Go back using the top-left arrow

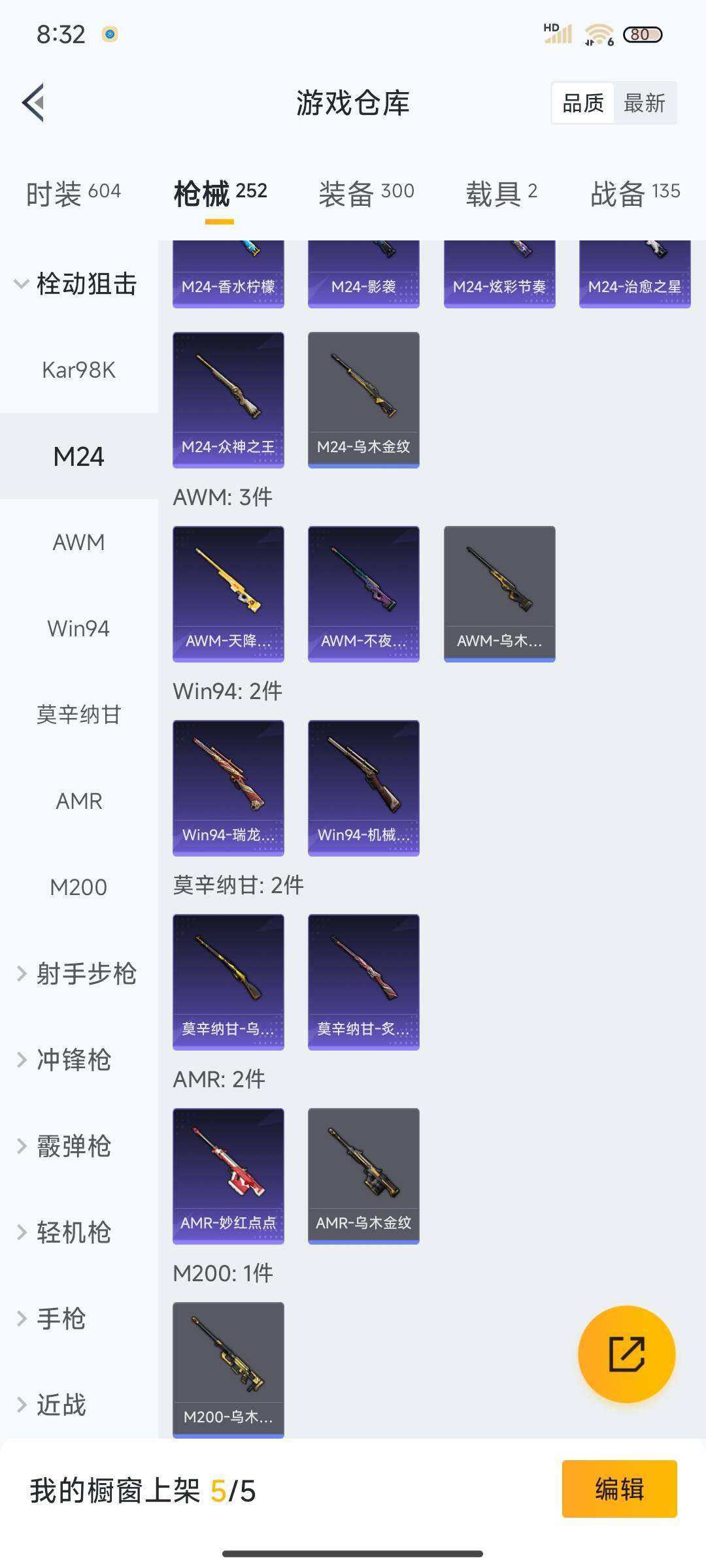tap(34, 103)
